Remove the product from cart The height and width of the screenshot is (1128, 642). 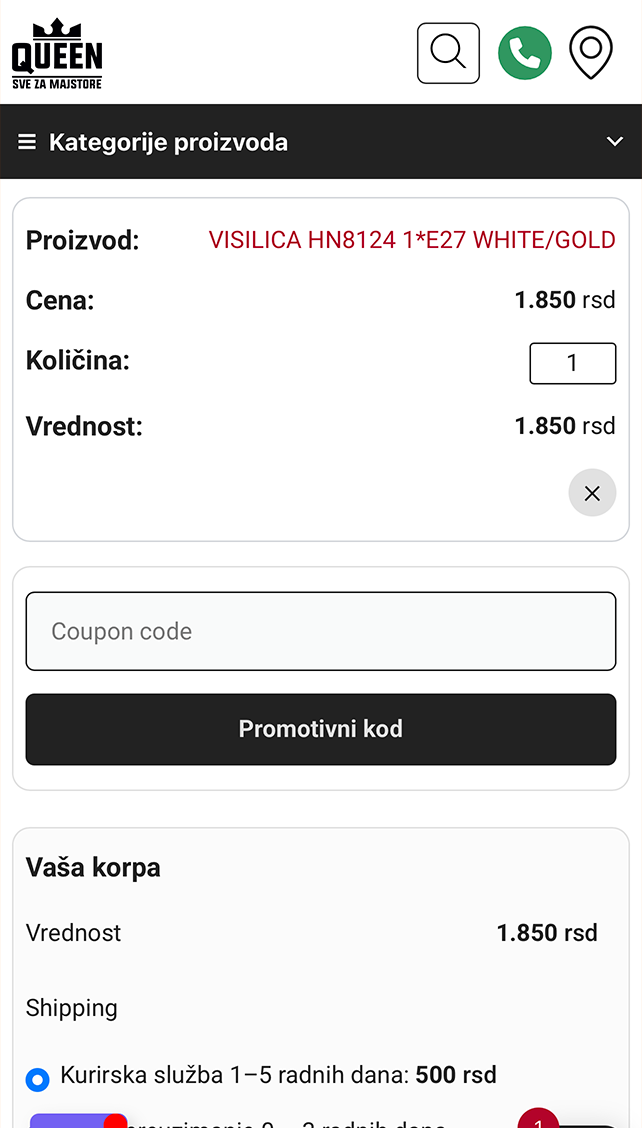[x=592, y=493]
